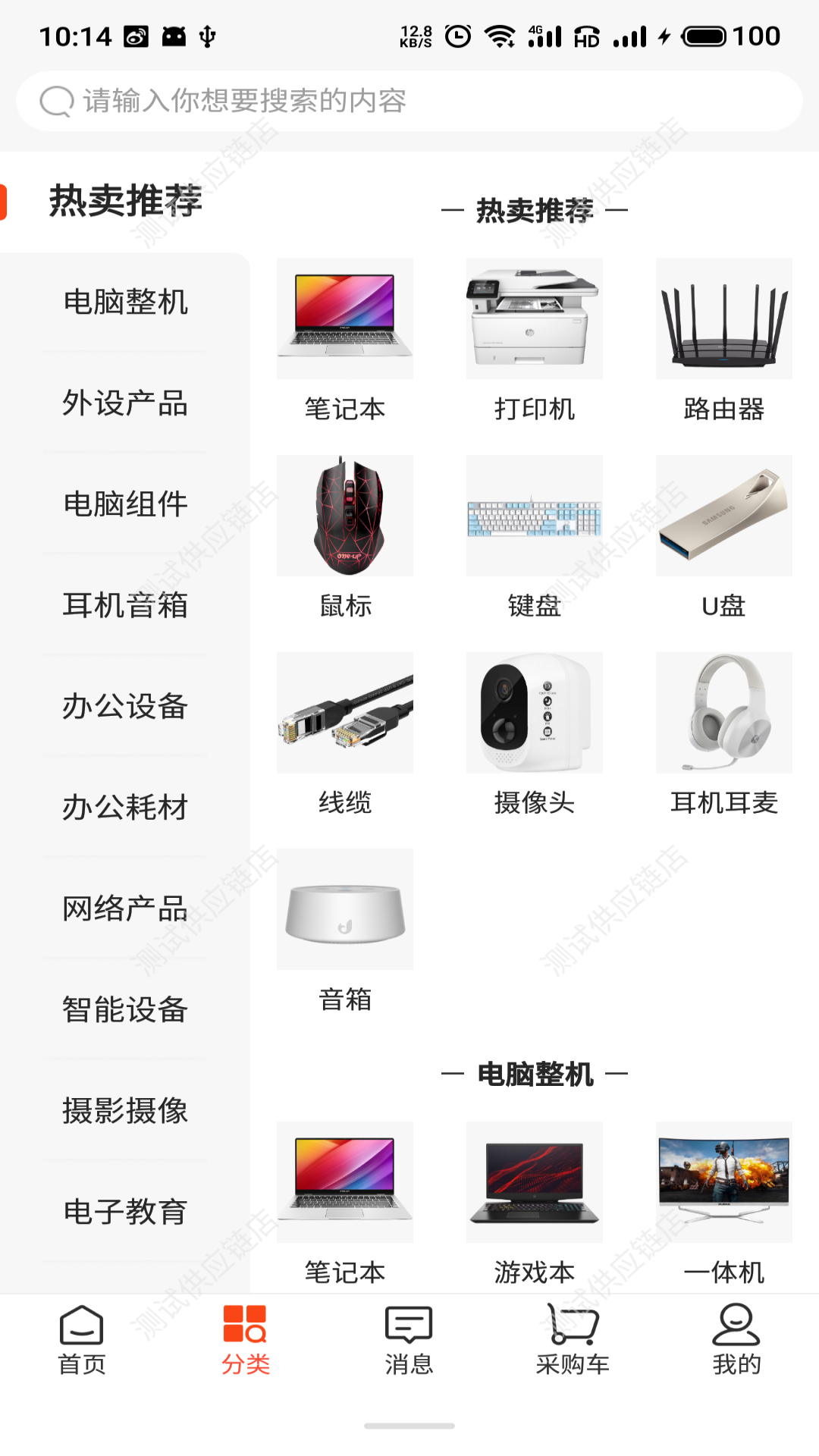Viewport: 819px width, 1456px height.
Task: Switch to the 耳机音箱 category
Action: coord(125,606)
